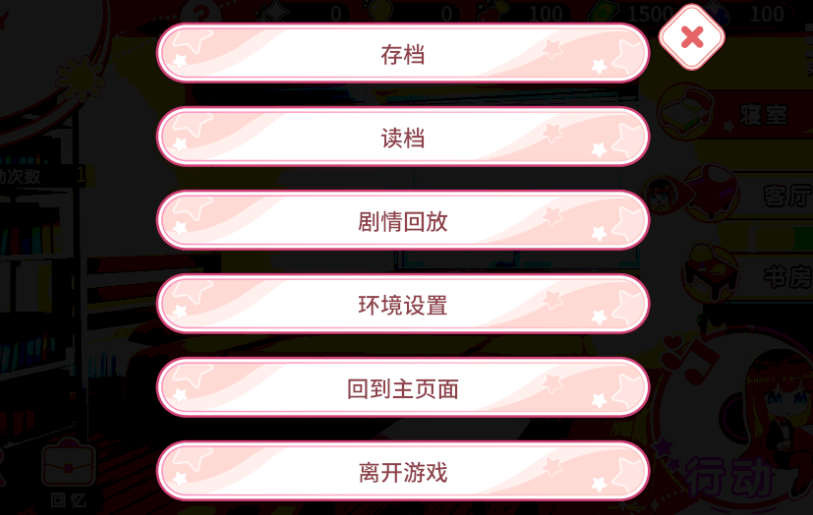The height and width of the screenshot is (515, 813).
Task: Open 环境设置 settings
Action: [403, 305]
